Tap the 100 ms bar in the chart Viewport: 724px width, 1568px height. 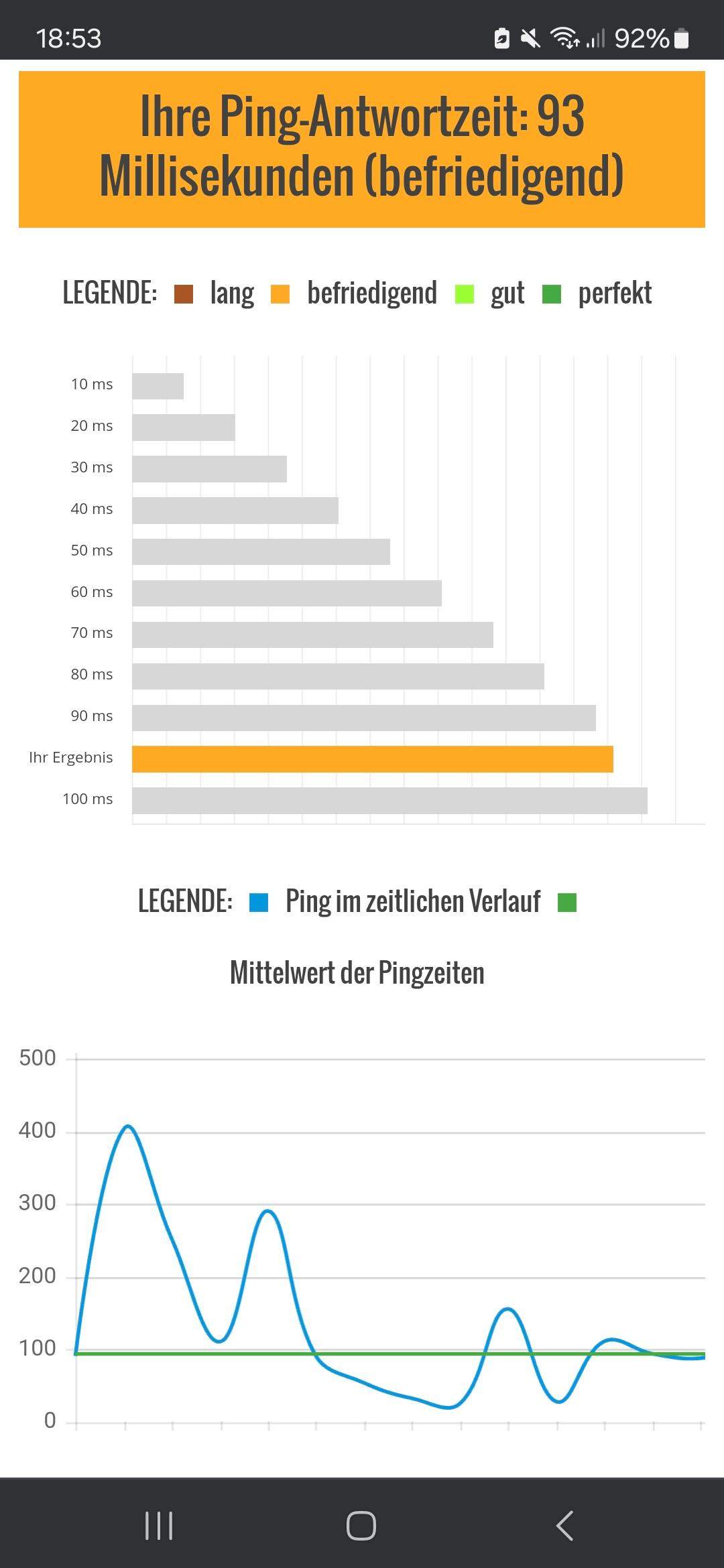coord(389,798)
